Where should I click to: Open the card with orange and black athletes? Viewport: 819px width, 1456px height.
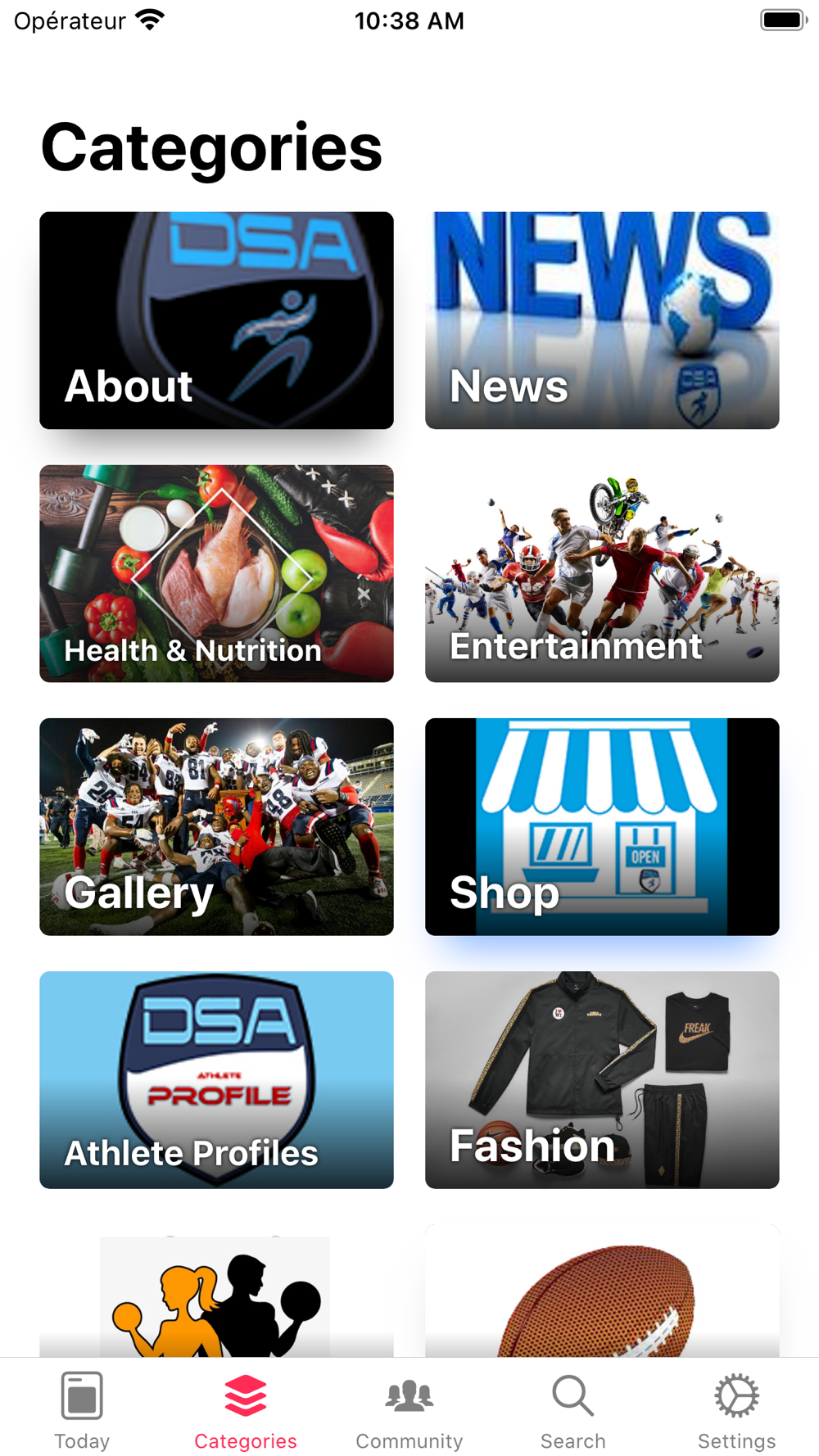[216, 1294]
